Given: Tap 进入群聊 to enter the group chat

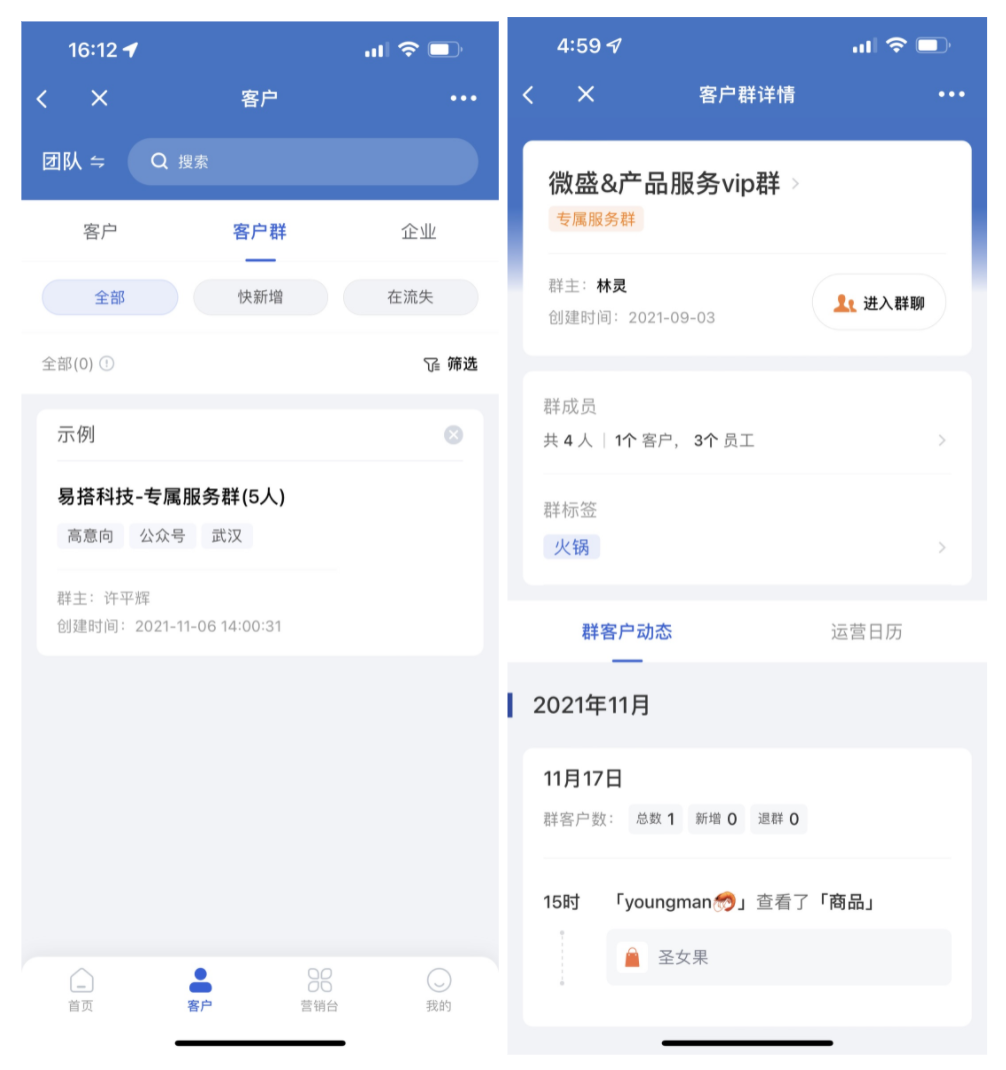Looking at the screenshot, I should pyautogui.click(x=878, y=303).
